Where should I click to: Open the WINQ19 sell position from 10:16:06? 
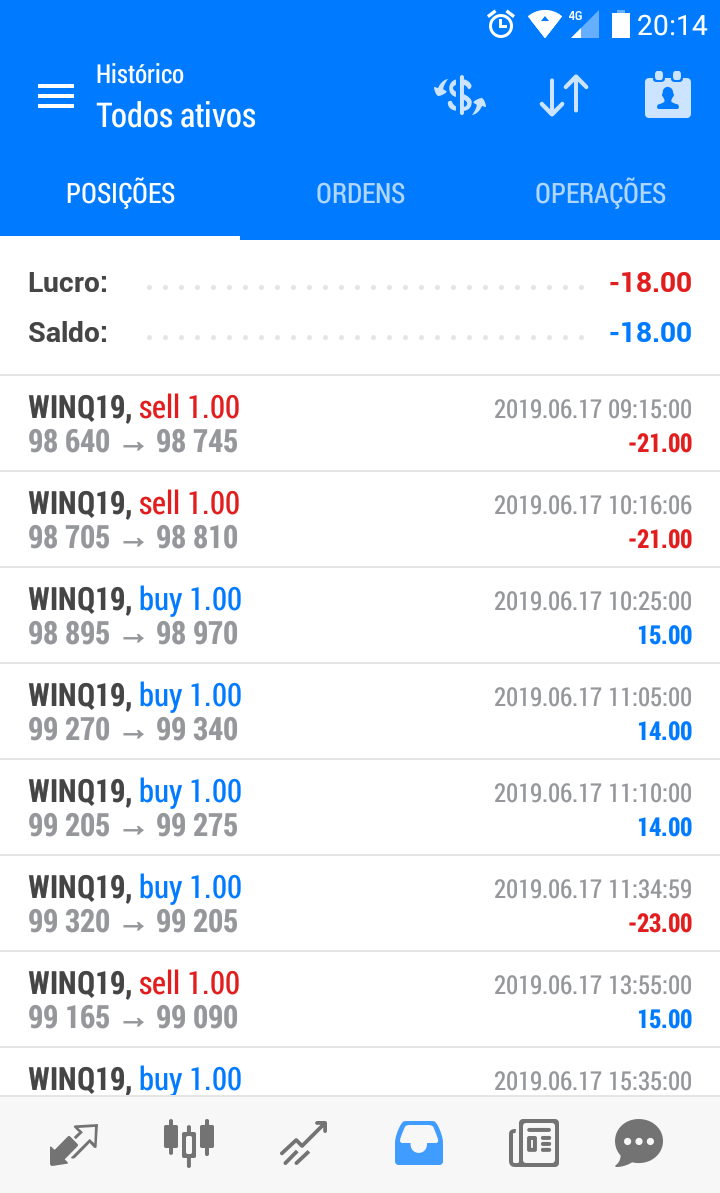(360, 520)
